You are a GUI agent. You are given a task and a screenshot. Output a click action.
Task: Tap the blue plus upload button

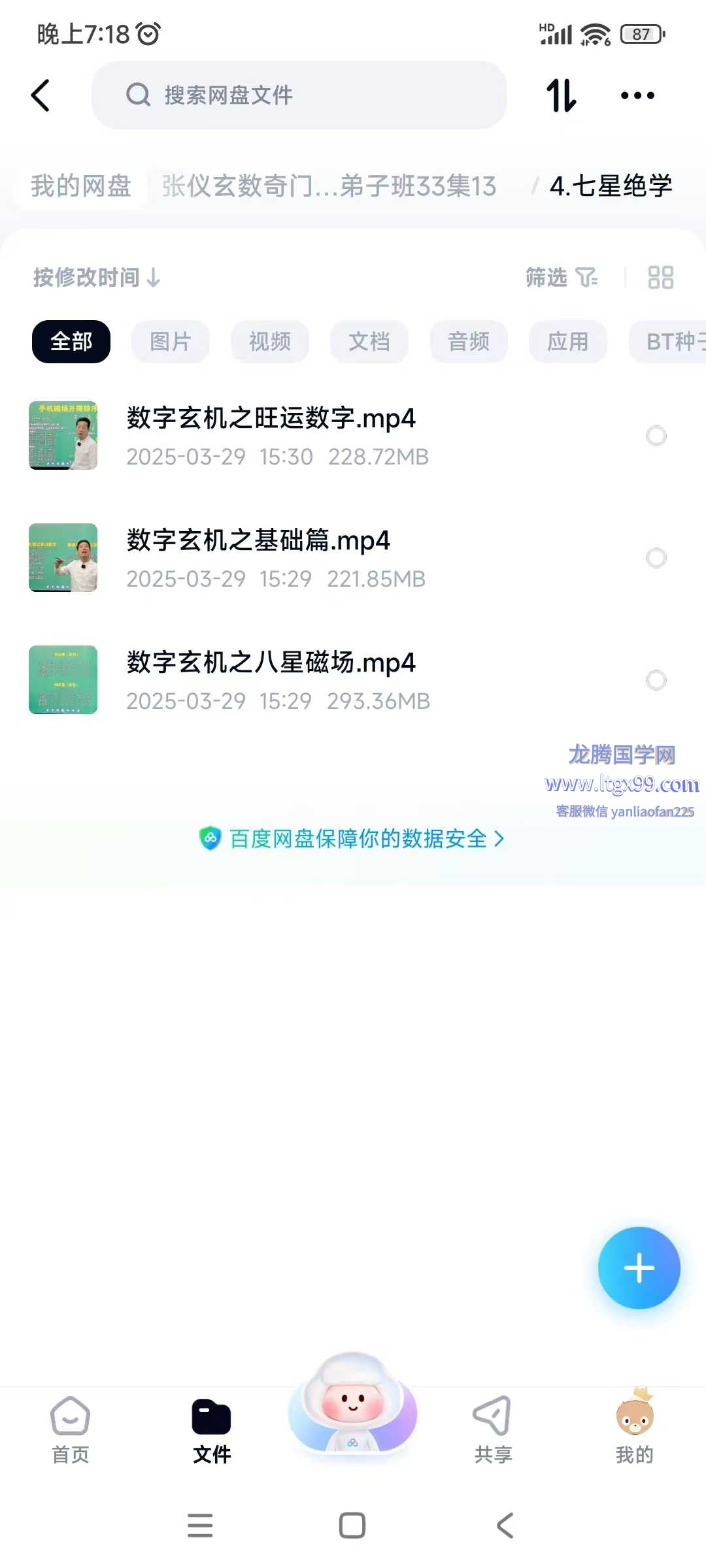[639, 1268]
